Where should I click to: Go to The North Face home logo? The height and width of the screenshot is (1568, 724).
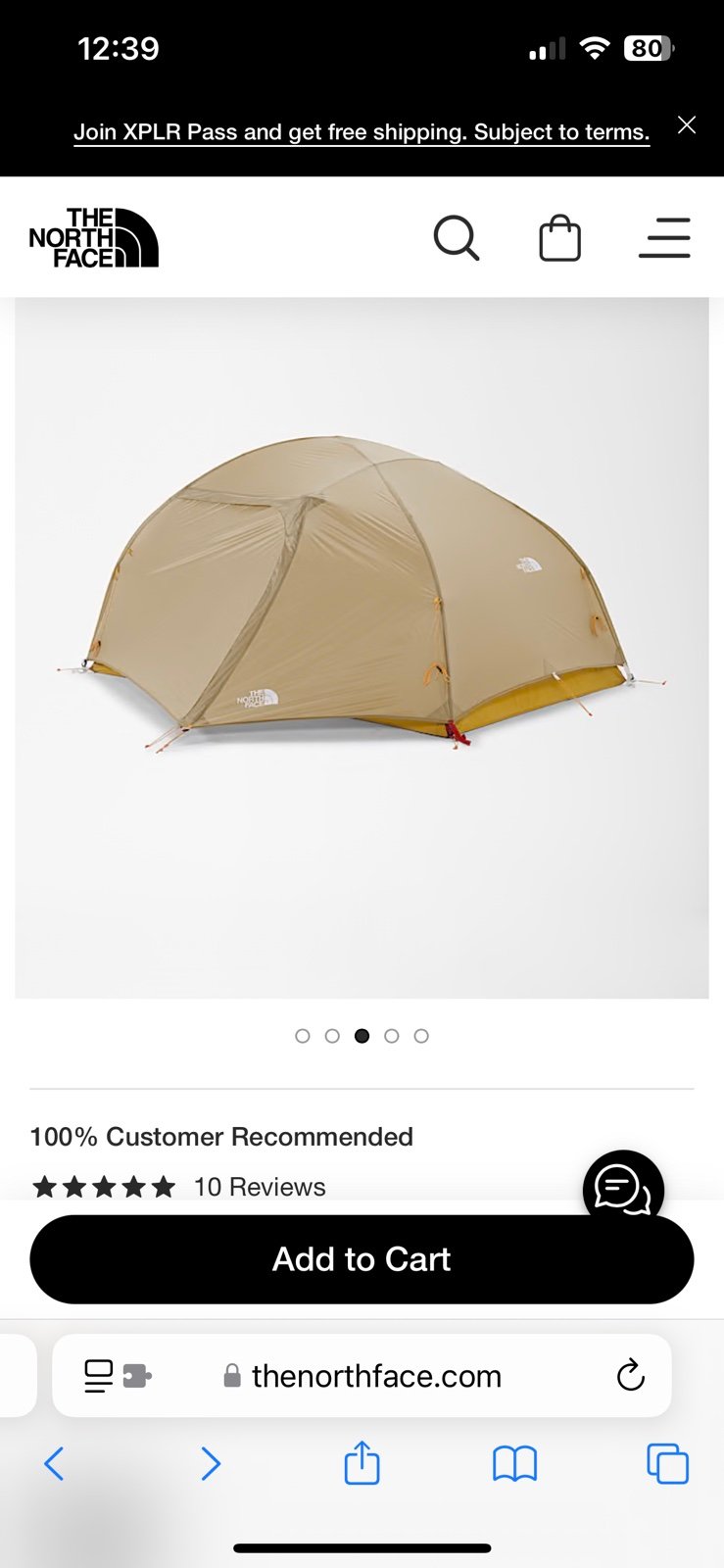(94, 237)
